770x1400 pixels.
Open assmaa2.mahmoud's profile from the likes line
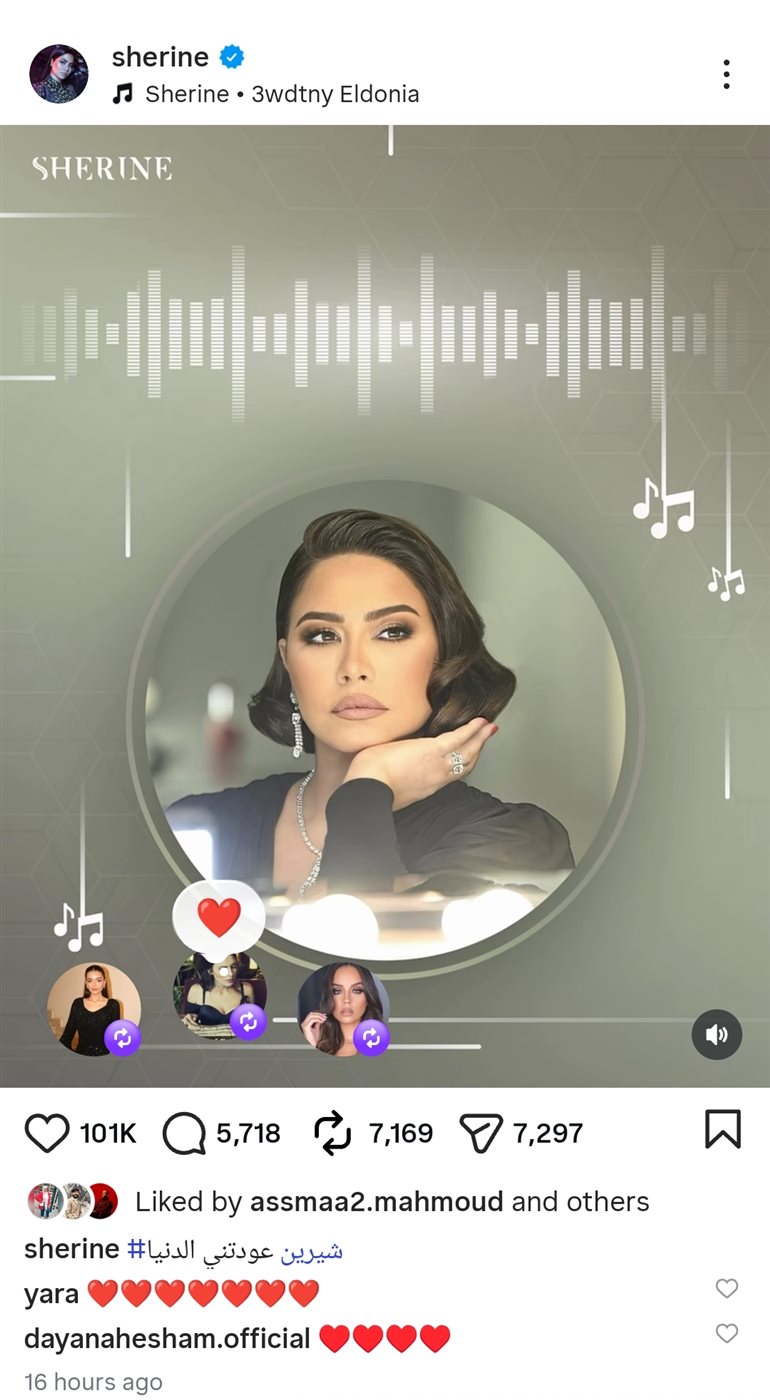[376, 1202]
